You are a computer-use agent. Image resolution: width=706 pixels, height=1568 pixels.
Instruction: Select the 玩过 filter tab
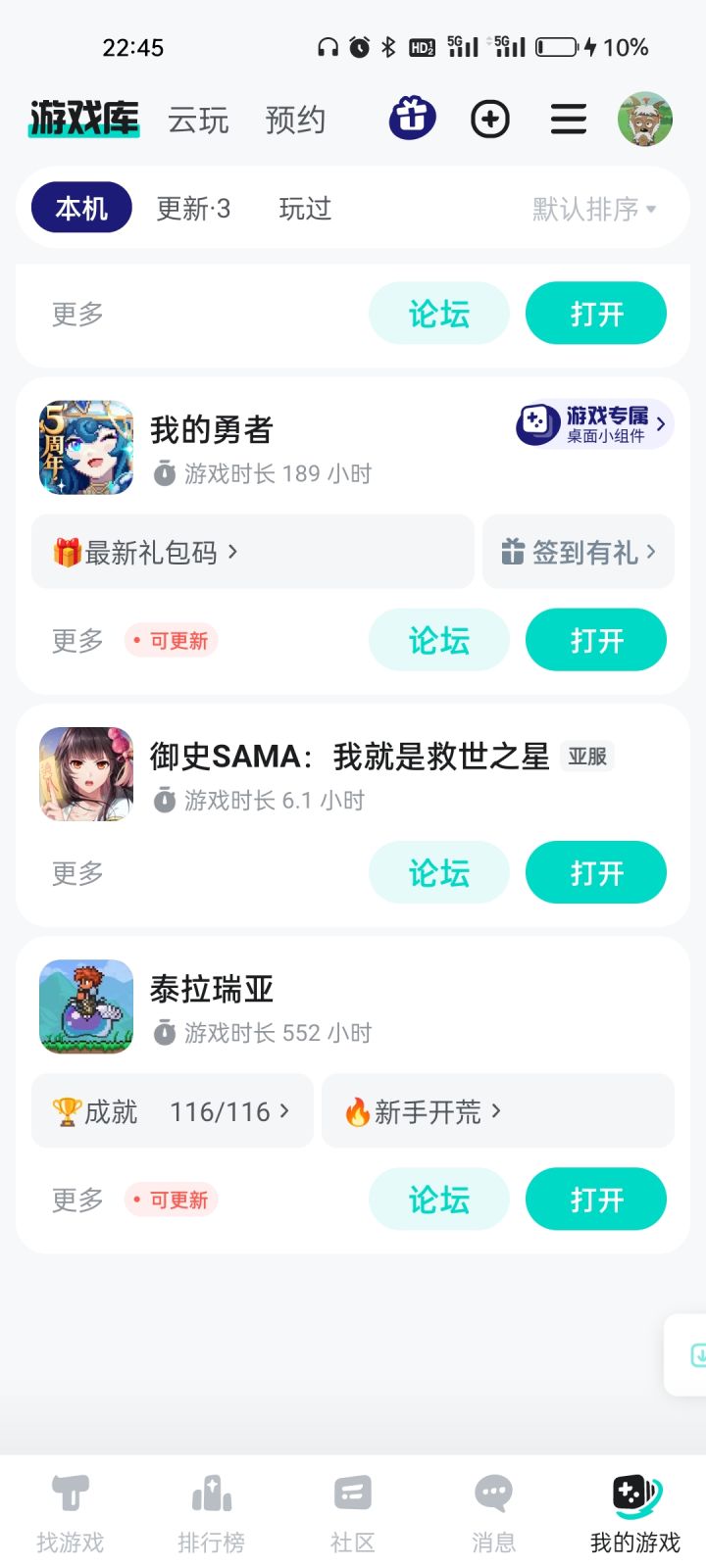(x=305, y=208)
